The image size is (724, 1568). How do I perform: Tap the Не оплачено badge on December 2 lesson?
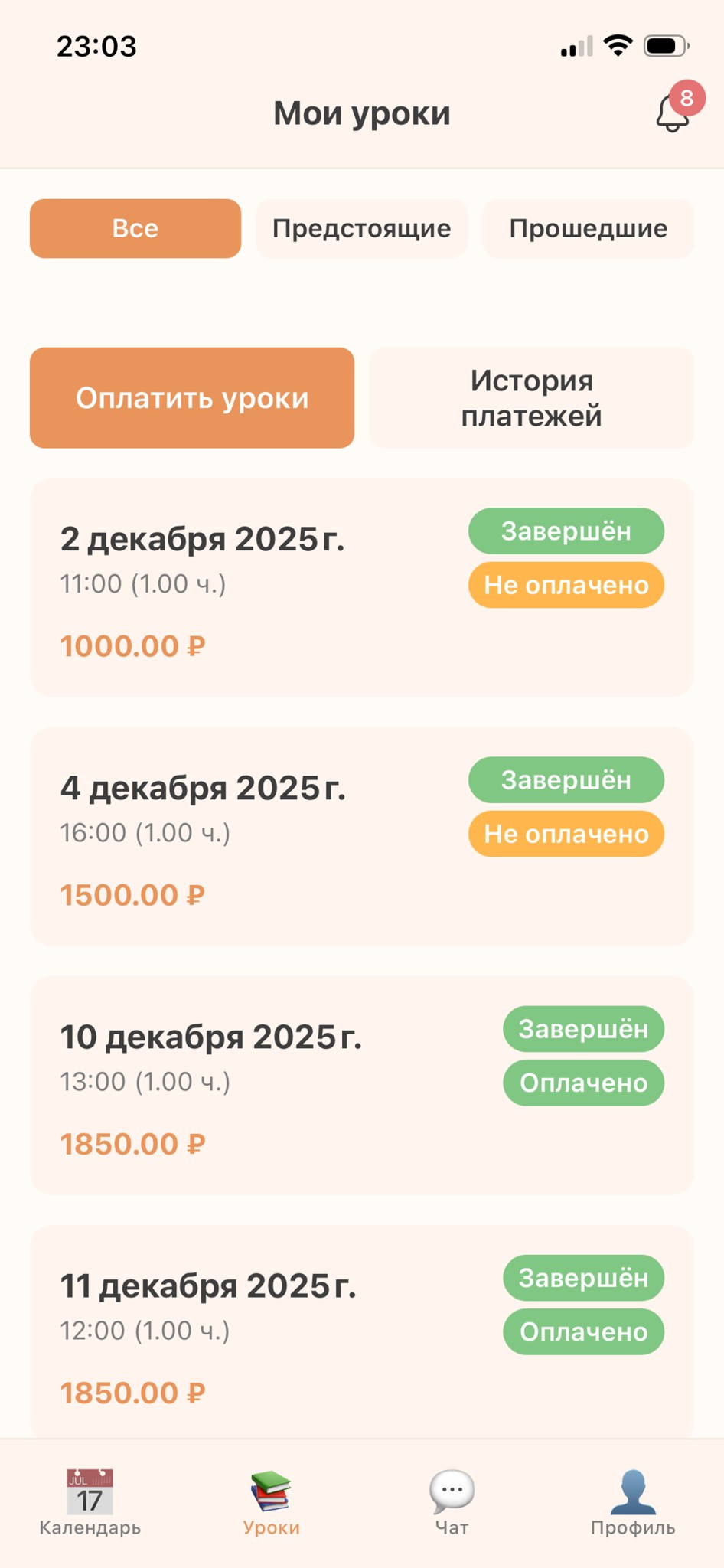click(x=566, y=586)
